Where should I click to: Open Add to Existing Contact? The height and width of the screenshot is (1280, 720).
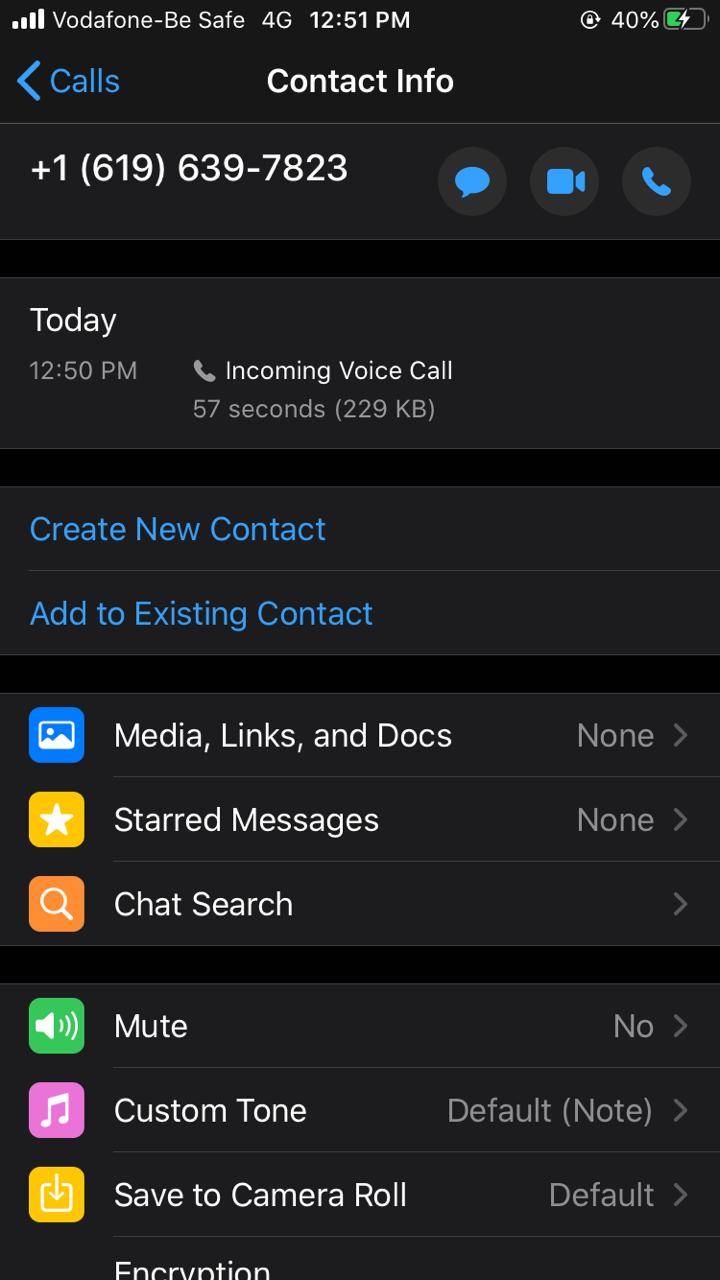(x=200, y=613)
